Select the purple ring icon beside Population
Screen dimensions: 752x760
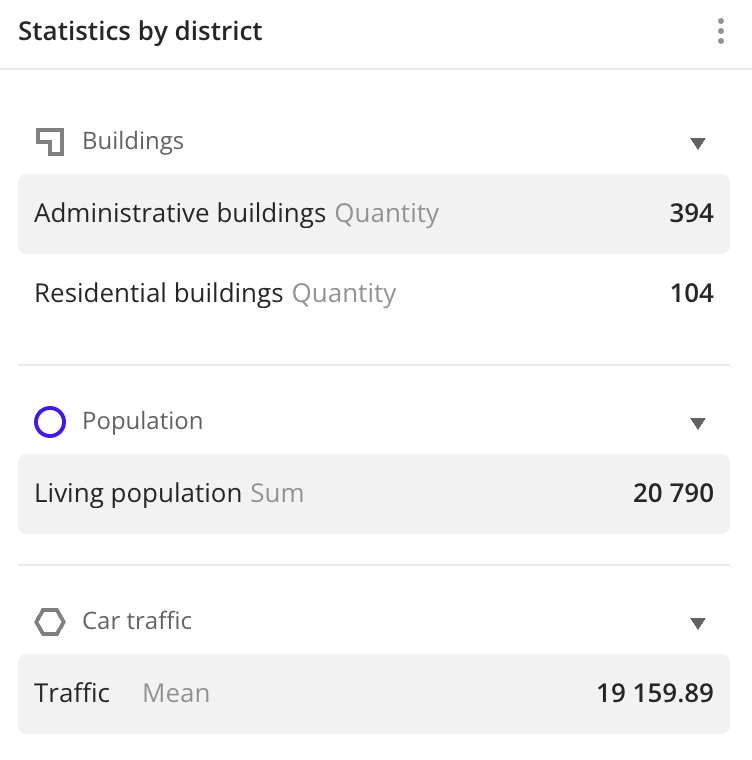[49, 421]
